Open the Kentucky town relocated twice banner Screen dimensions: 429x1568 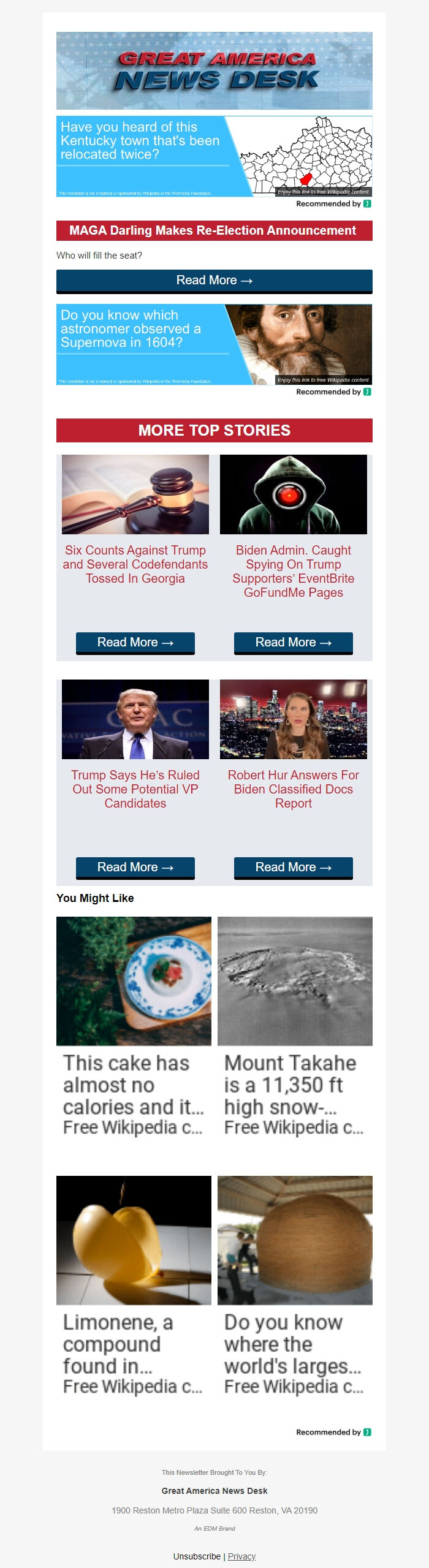(x=214, y=156)
